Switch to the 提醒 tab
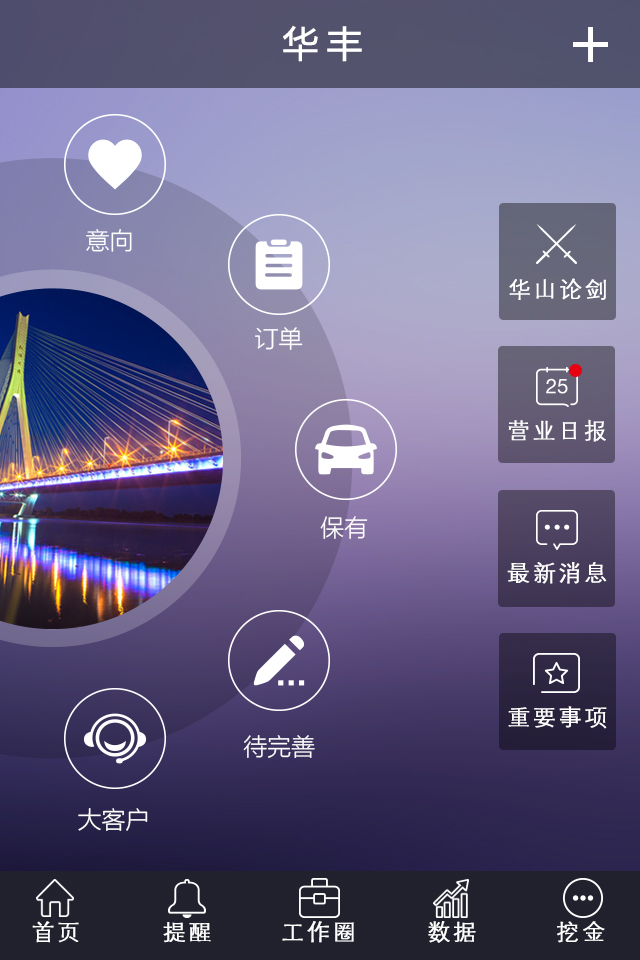Viewport: 640px width, 960px height. (x=187, y=912)
